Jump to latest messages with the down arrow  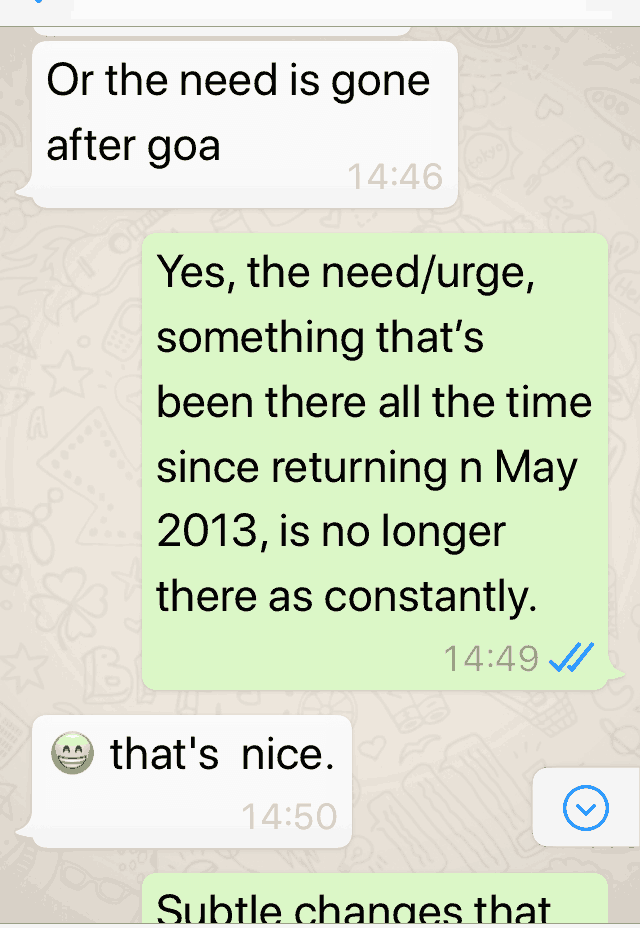[x=586, y=808]
